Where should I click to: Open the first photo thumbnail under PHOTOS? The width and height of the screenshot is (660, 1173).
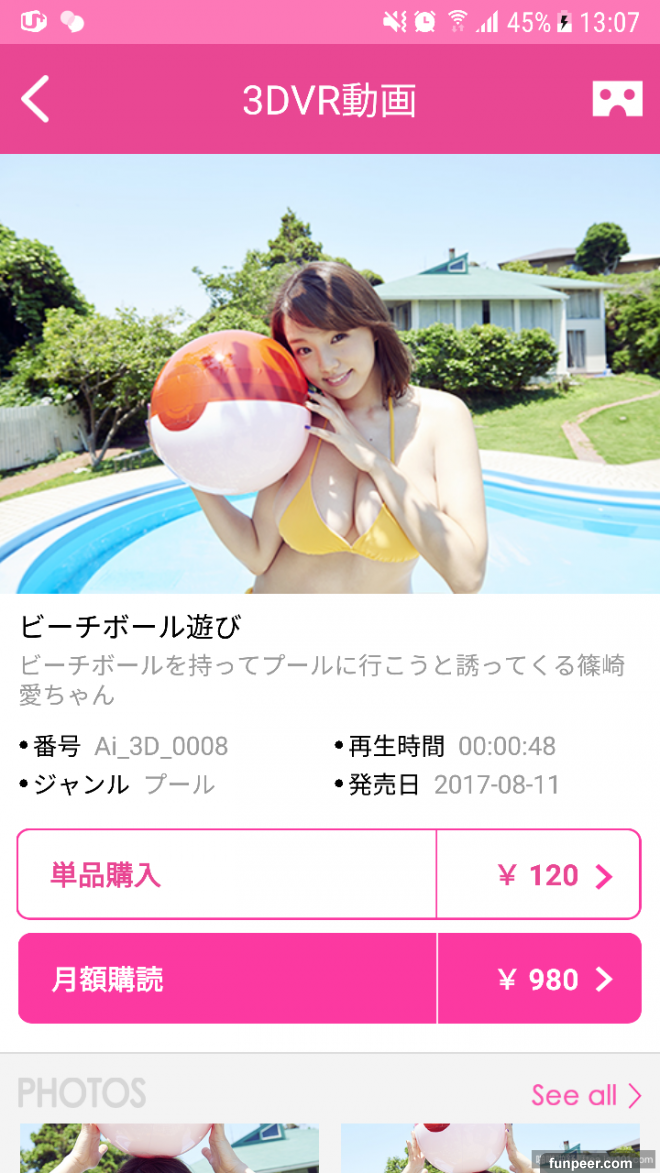click(169, 1148)
